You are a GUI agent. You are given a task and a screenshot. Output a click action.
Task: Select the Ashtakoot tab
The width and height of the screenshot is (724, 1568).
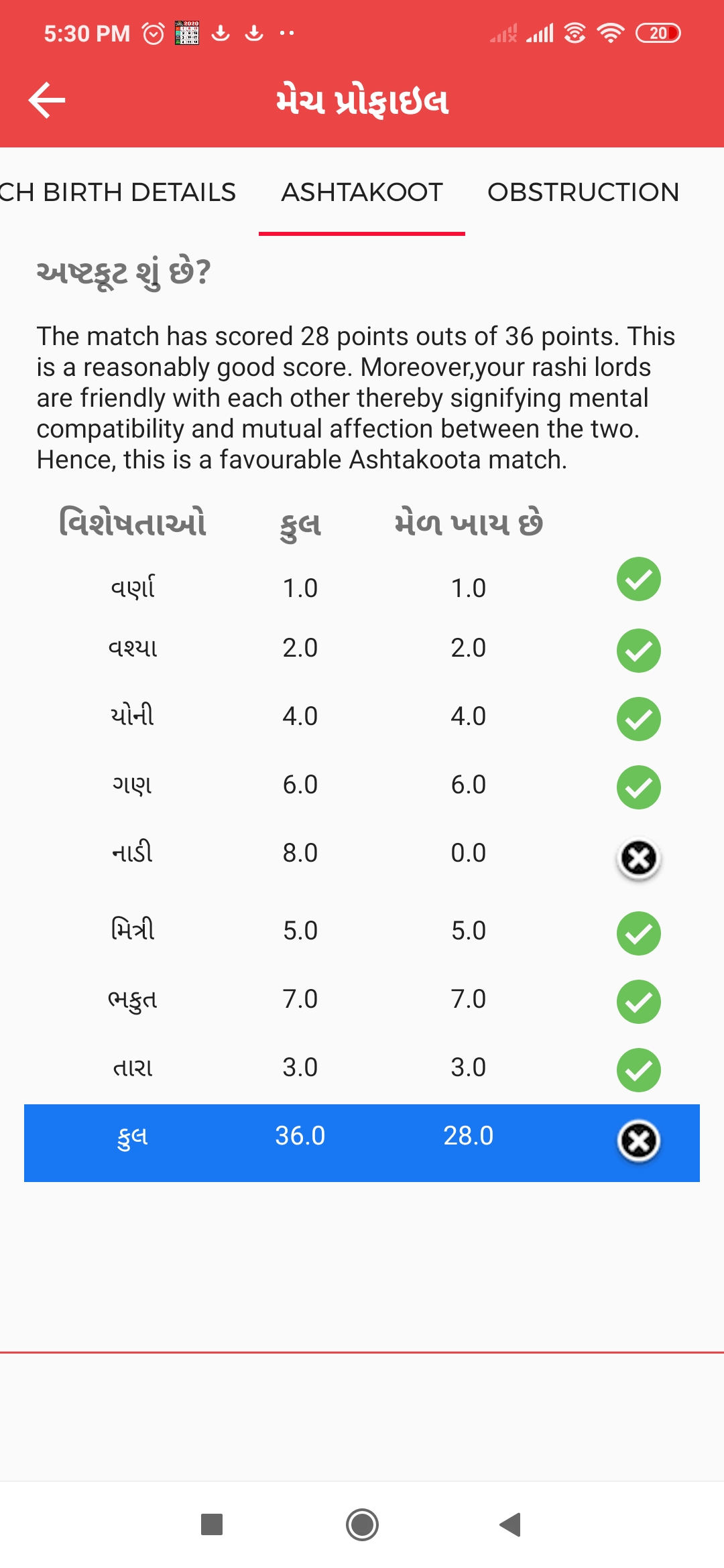point(362,192)
